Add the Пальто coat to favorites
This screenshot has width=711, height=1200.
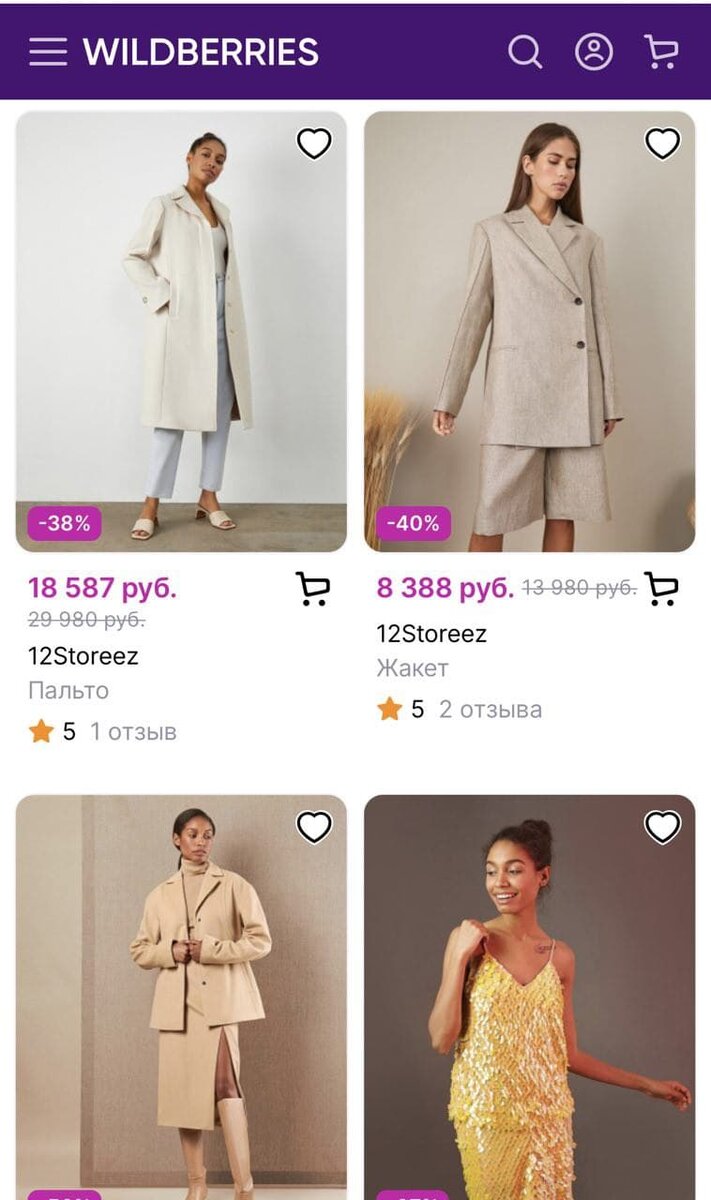(314, 144)
